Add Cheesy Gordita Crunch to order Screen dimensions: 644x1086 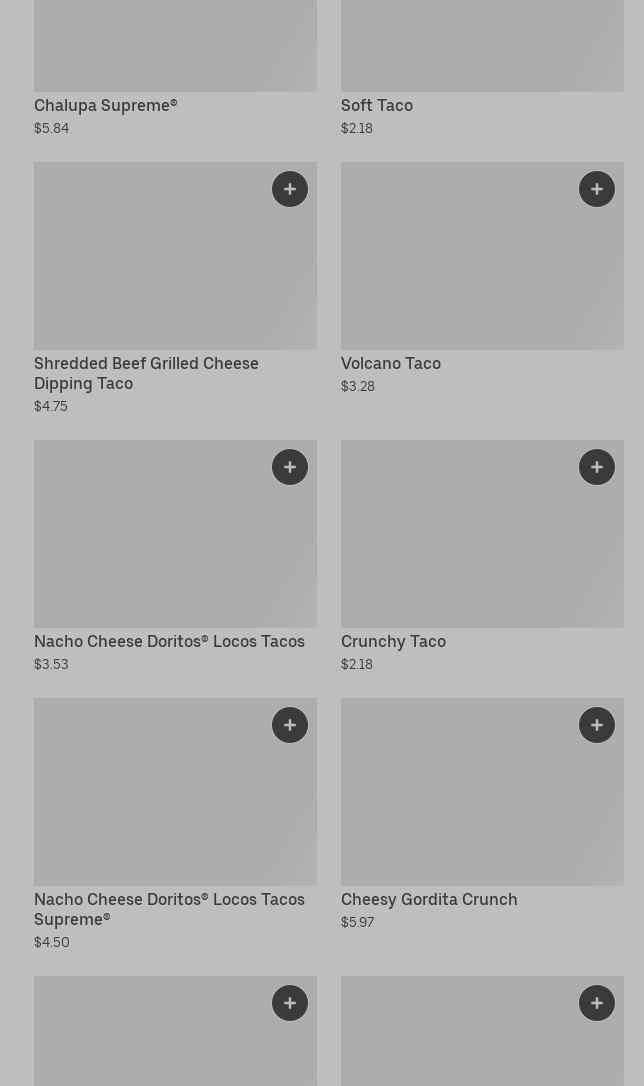597,725
